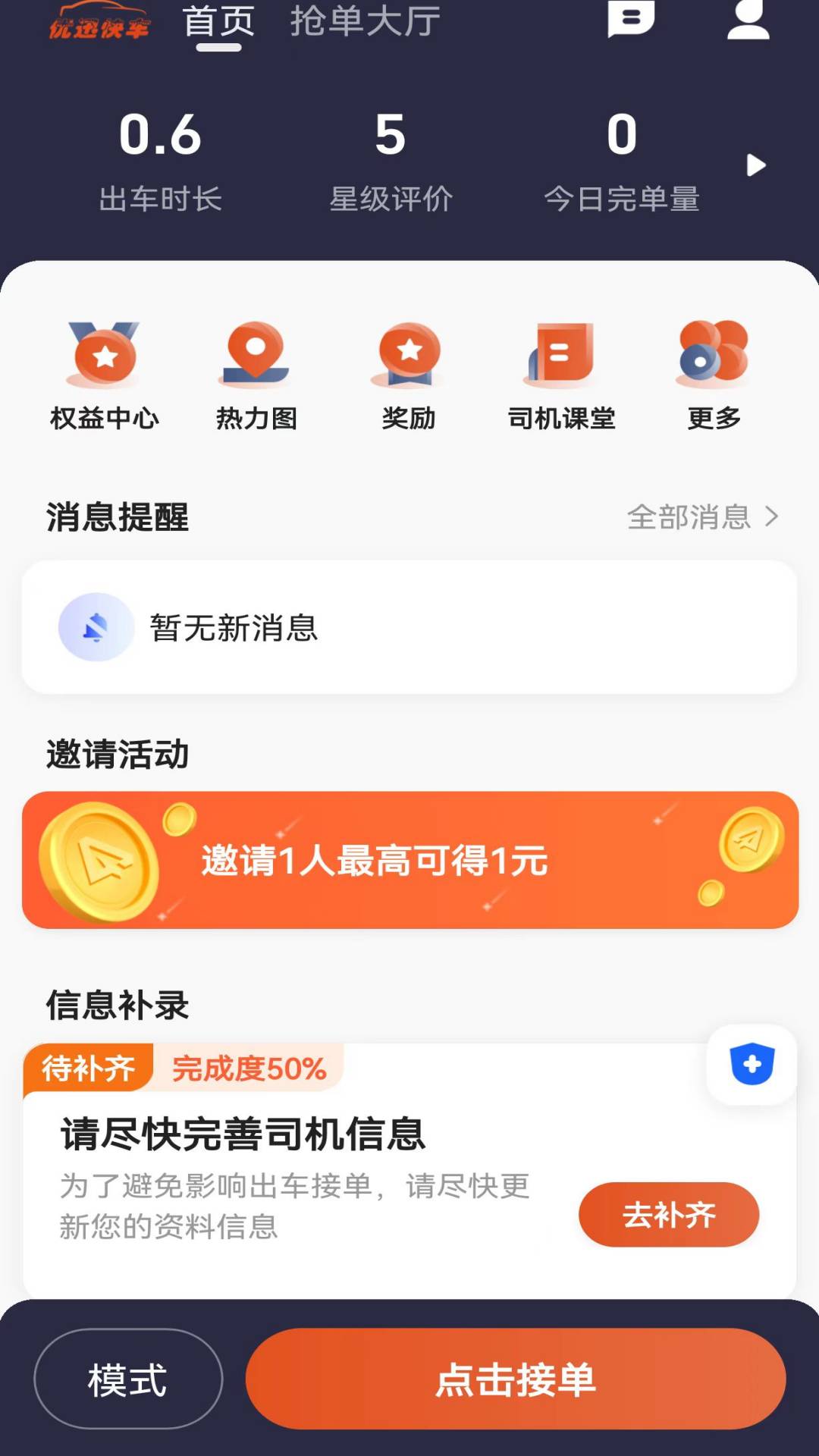Viewport: 819px width, 1456px height.
Task: Select the 奖励 rewards icon
Action: [x=408, y=372]
